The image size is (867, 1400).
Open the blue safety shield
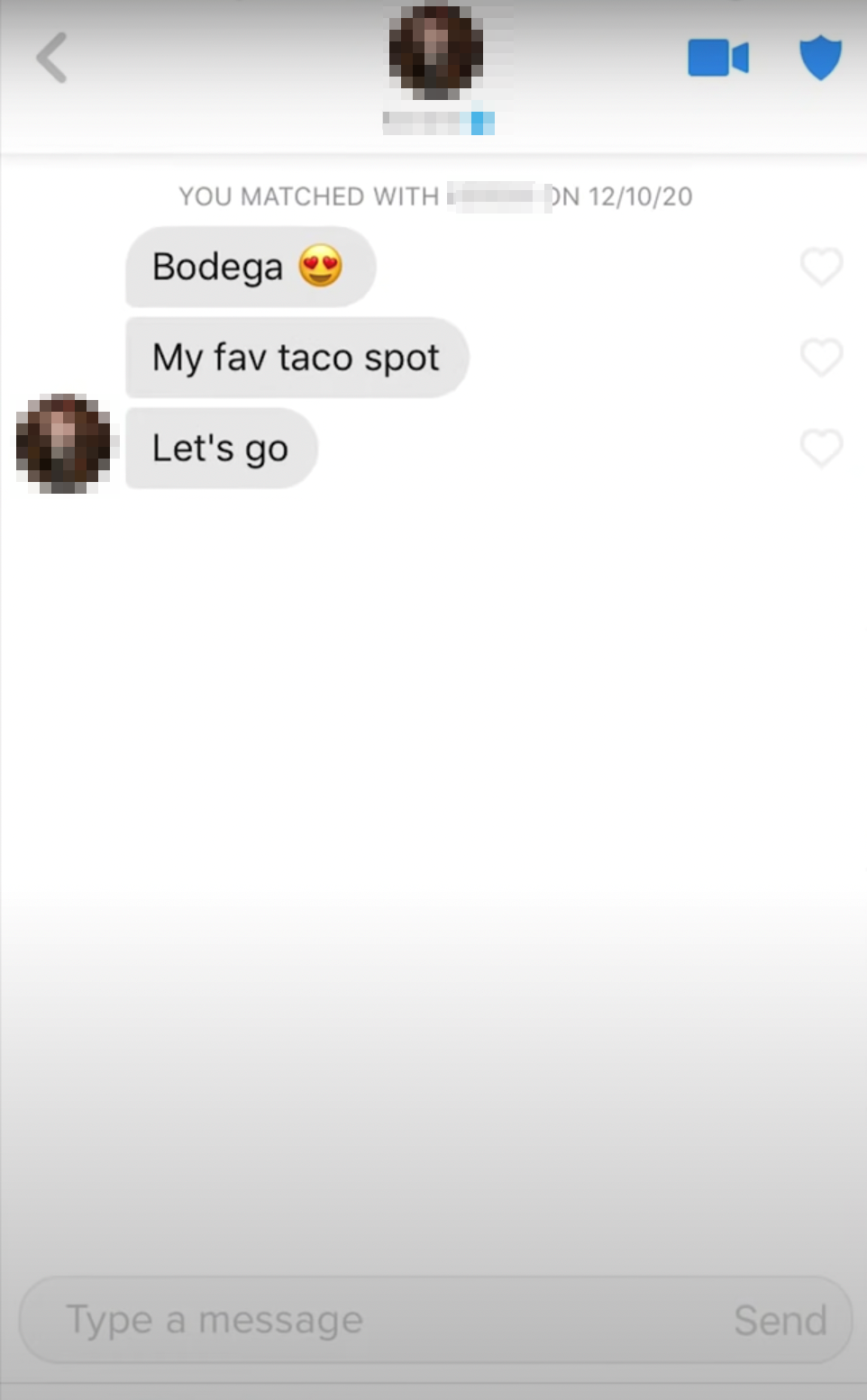820,59
